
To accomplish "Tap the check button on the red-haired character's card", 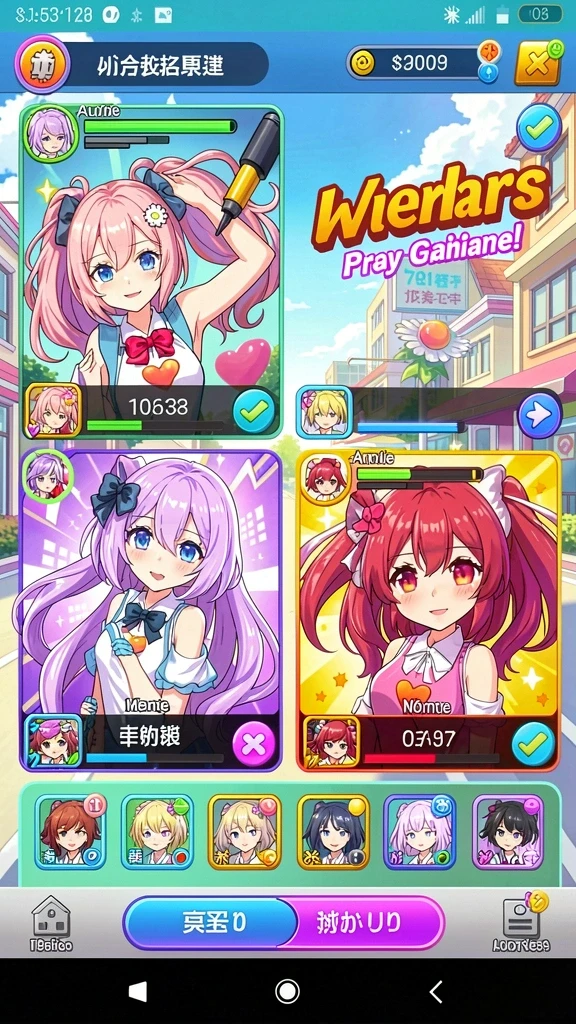I will [533, 744].
